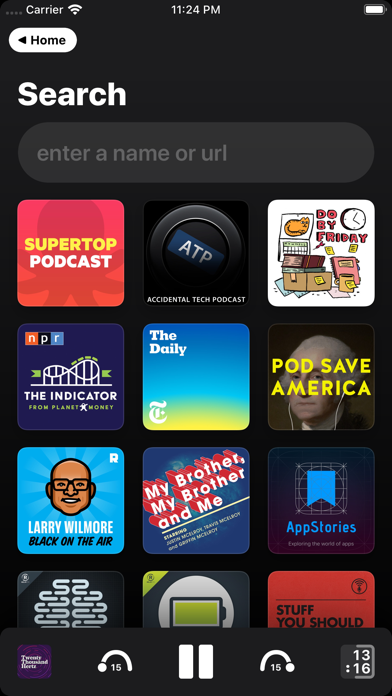392x696 pixels.
Task: Open NPR's The Indicator podcast
Action: (x=71, y=377)
